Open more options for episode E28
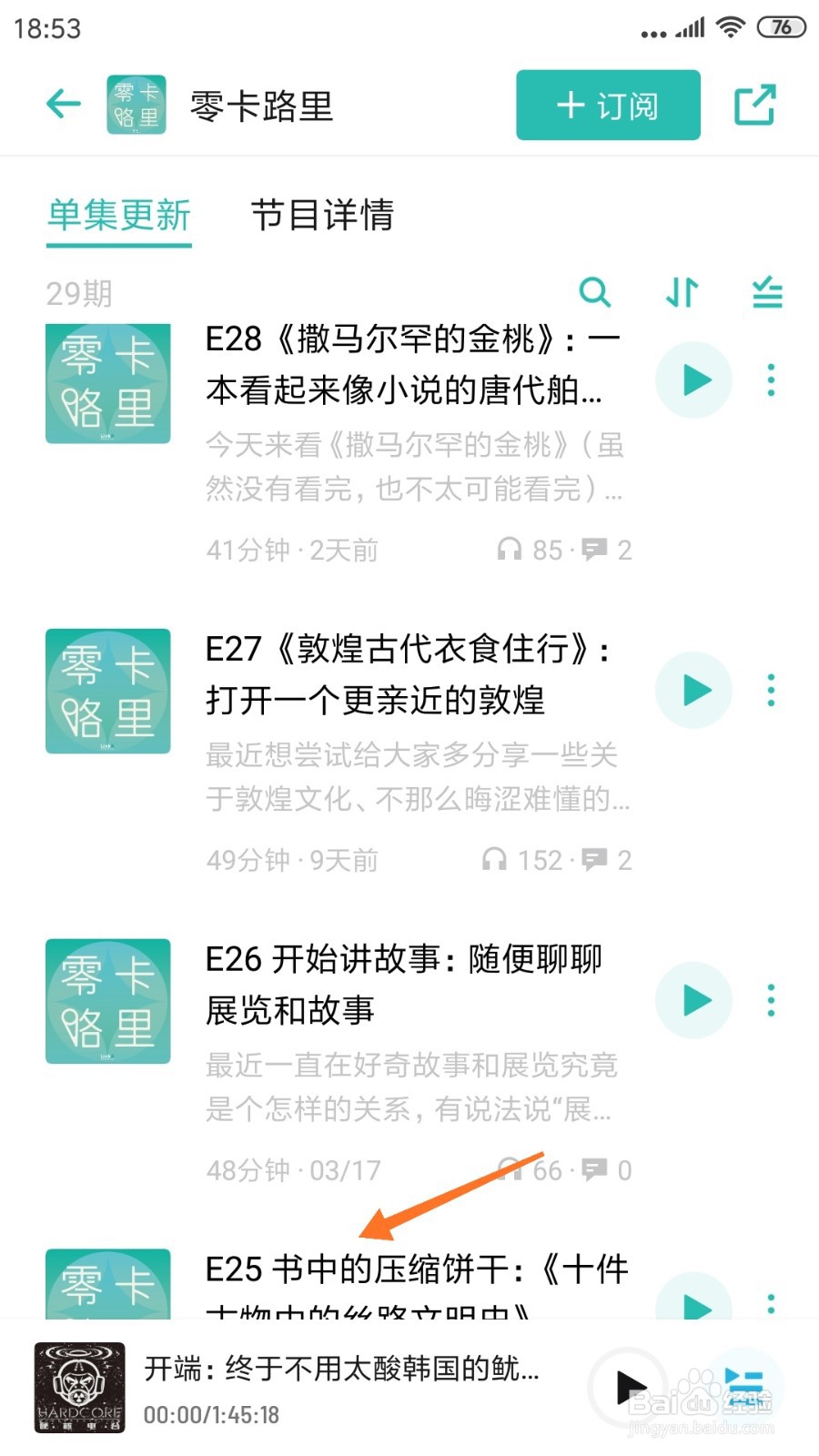 click(x=771, y=380)
